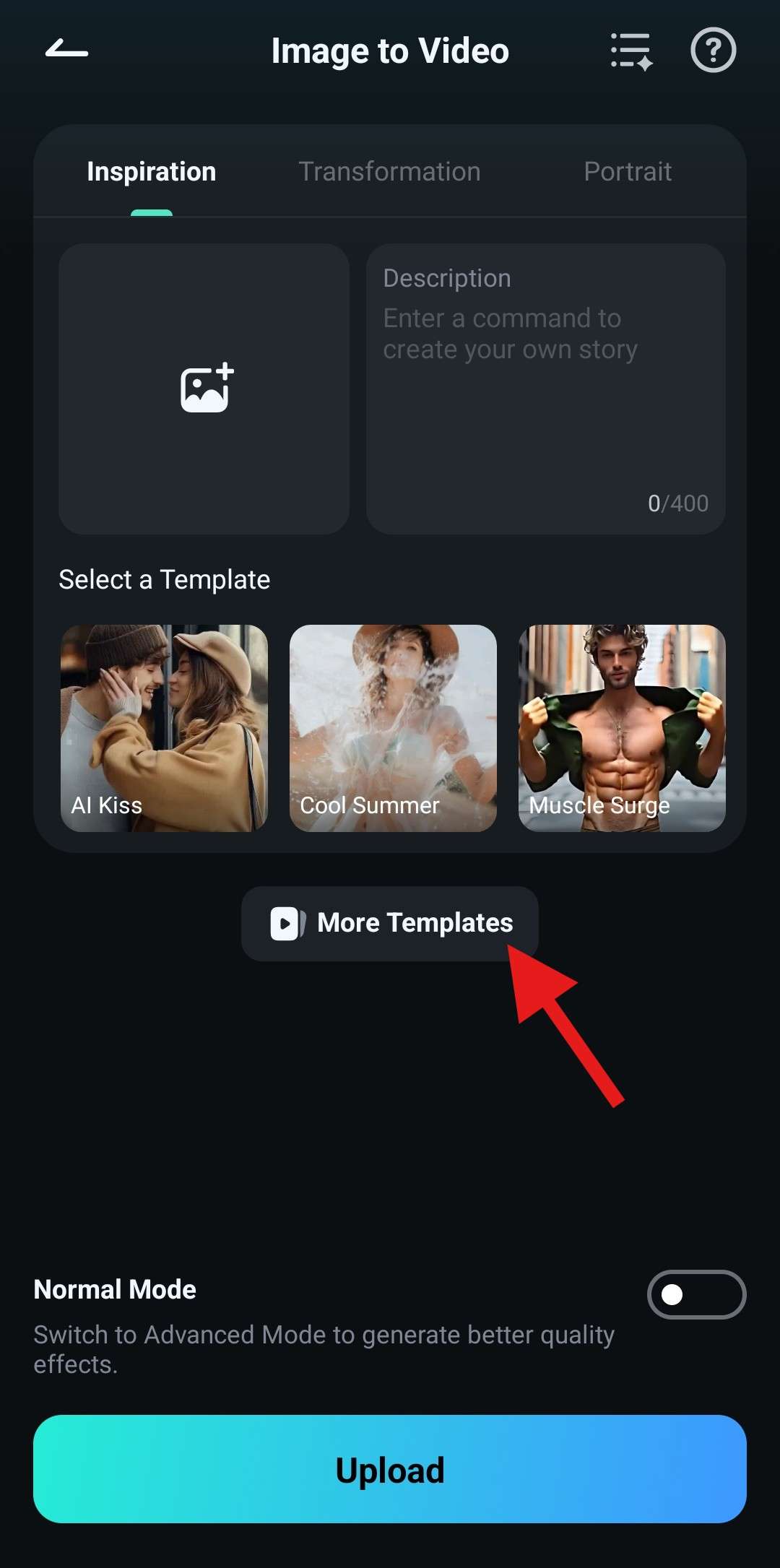Tap the Upload button
The height and width of the screenshot is (1568, 780).
coord(390,1469)
